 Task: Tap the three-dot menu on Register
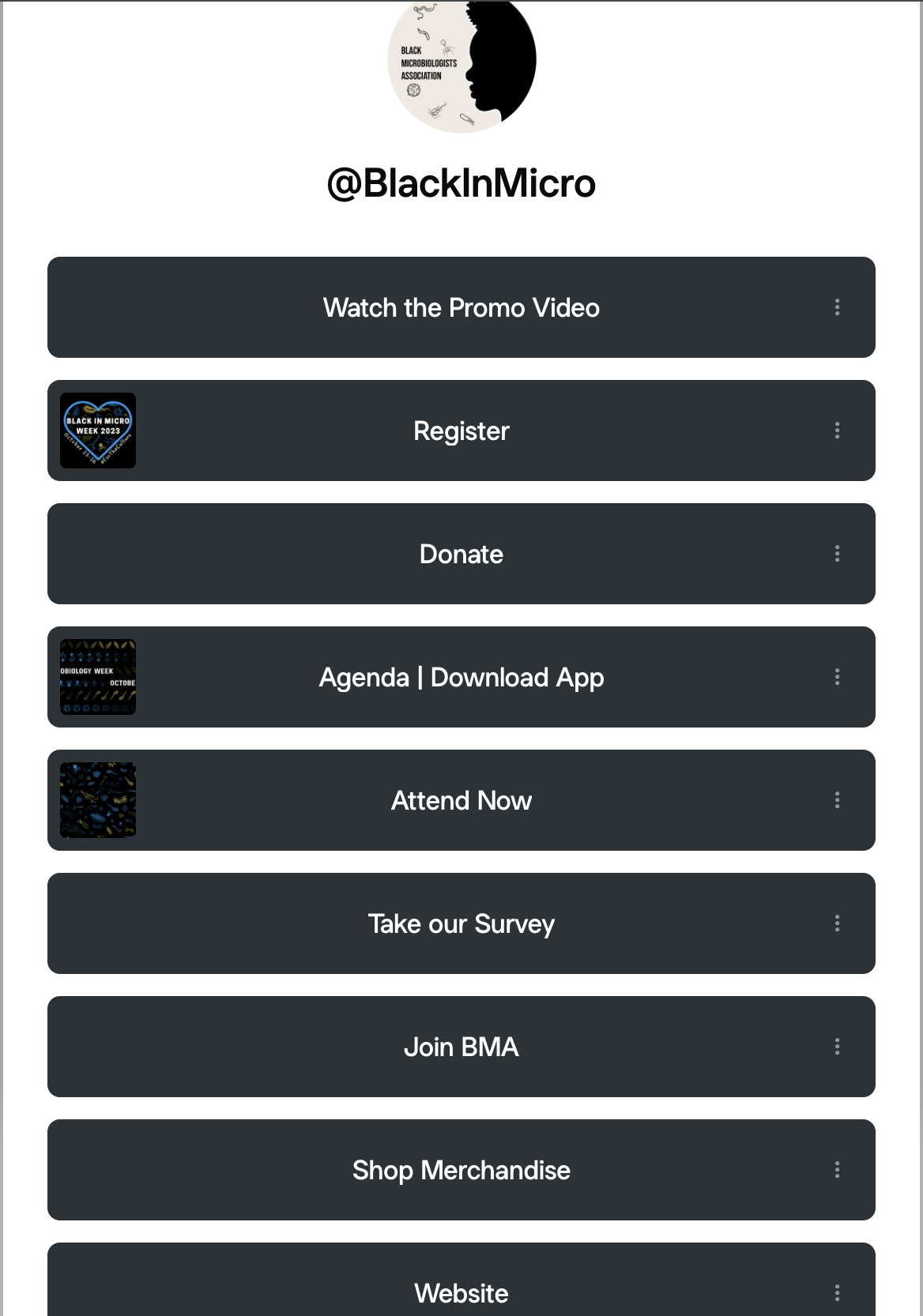[x=837, y=431]
